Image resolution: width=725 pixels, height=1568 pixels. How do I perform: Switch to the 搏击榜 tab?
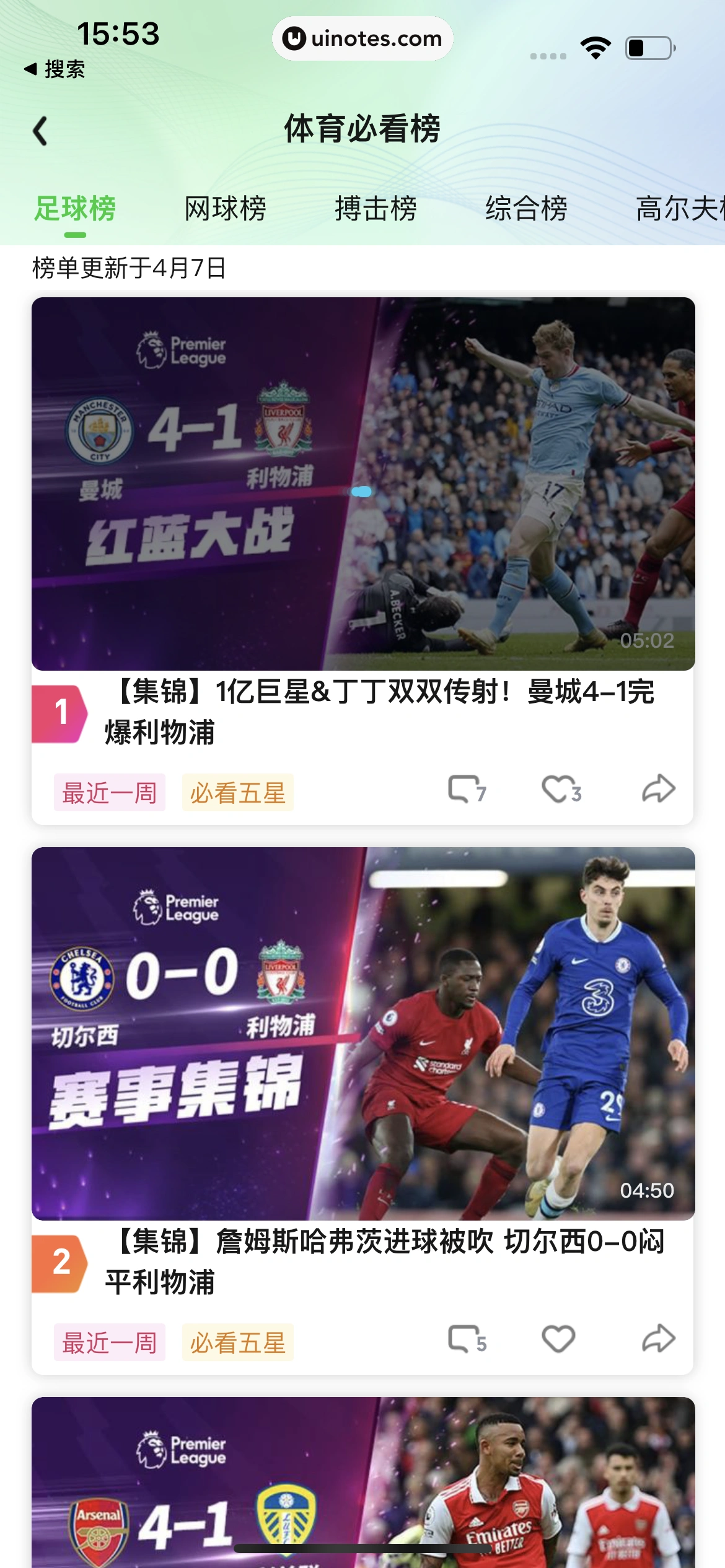[376, 208]
